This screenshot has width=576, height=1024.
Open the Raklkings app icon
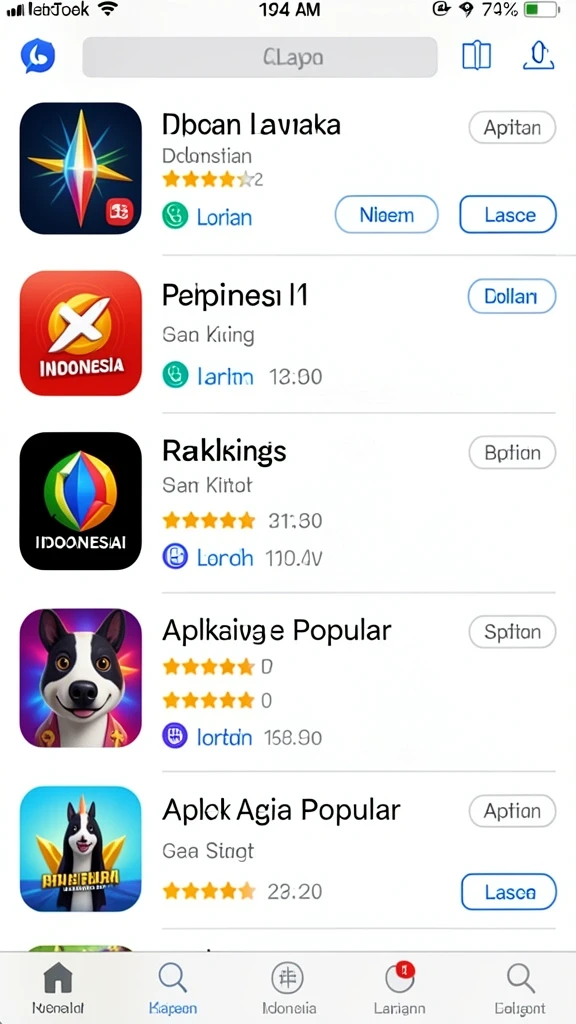pos(80,500)
